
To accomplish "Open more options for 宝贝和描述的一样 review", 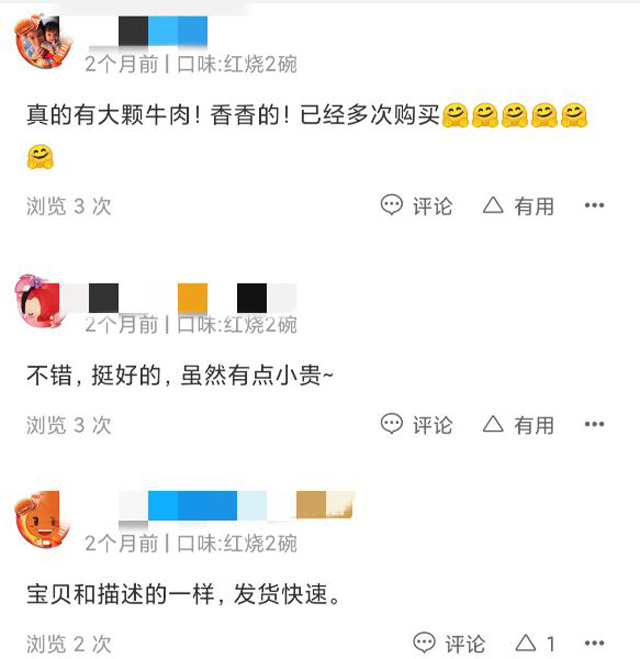I will click(595, 643).
